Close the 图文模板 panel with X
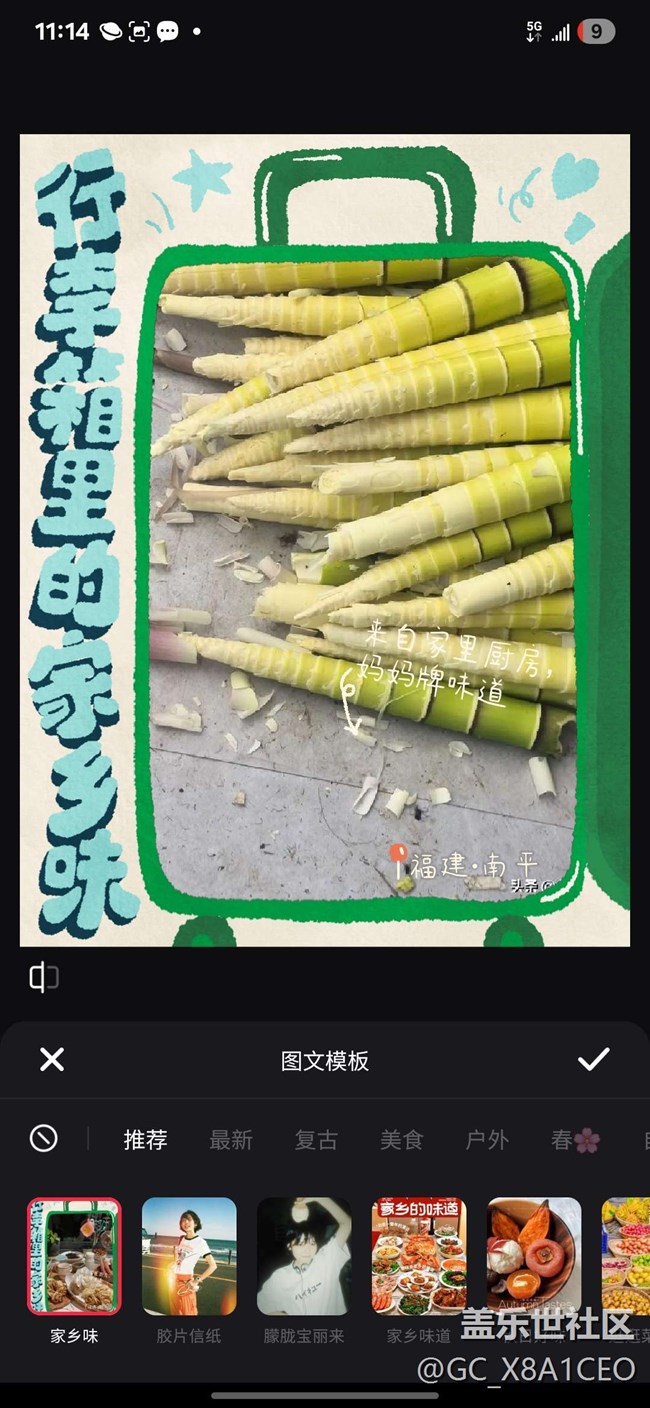The width and height of the screenshot is (650, 1408). click(x=52, y=1060)
